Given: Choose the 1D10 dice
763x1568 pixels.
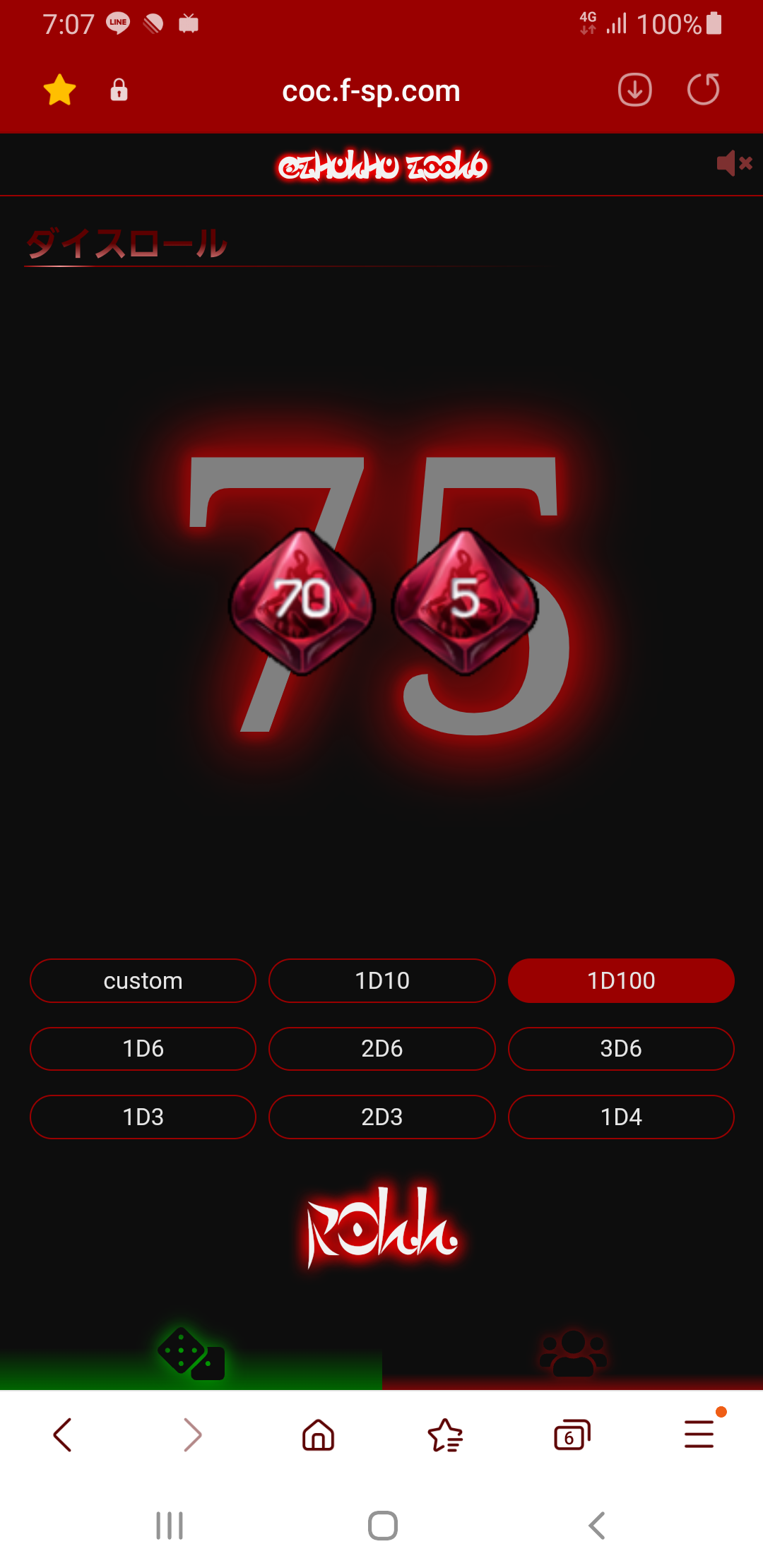Looking at the screenshot, I should [x=381, y=980].
